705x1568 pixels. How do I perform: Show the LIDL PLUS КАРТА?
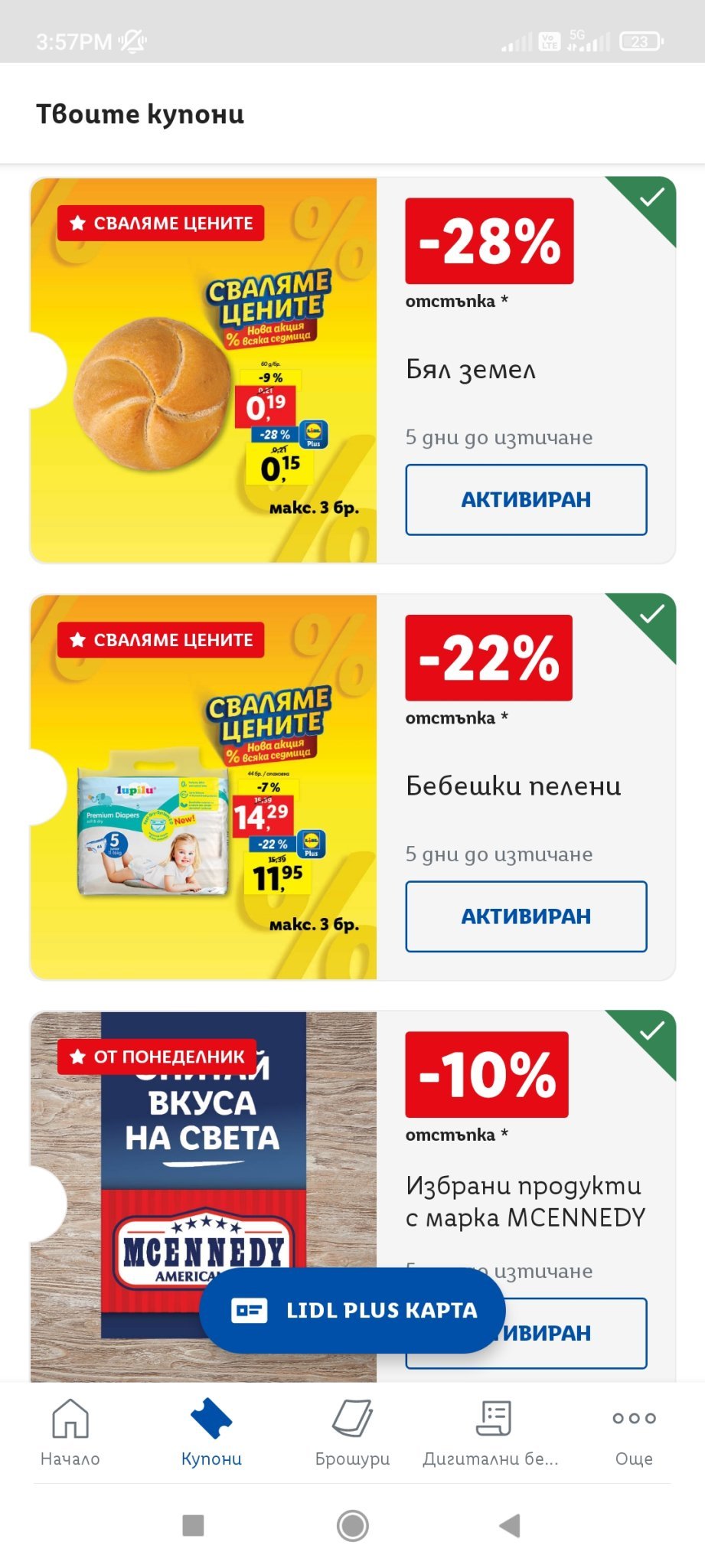pyautogui.click(x=352, y=1310)
